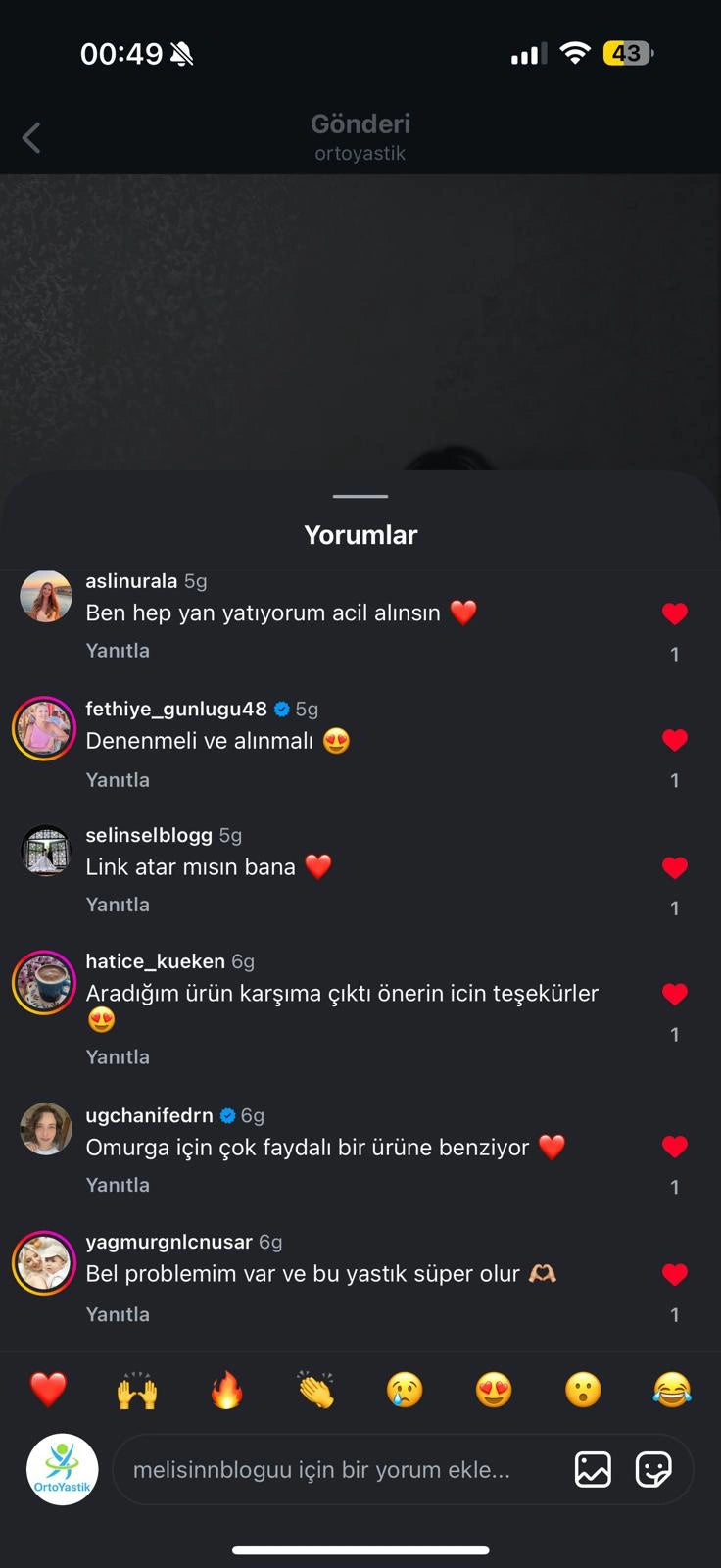The width and height of the screenshot is (721, 1568).
Task: Reply to hatice_kueken's comment
Action: (118, 1057)
